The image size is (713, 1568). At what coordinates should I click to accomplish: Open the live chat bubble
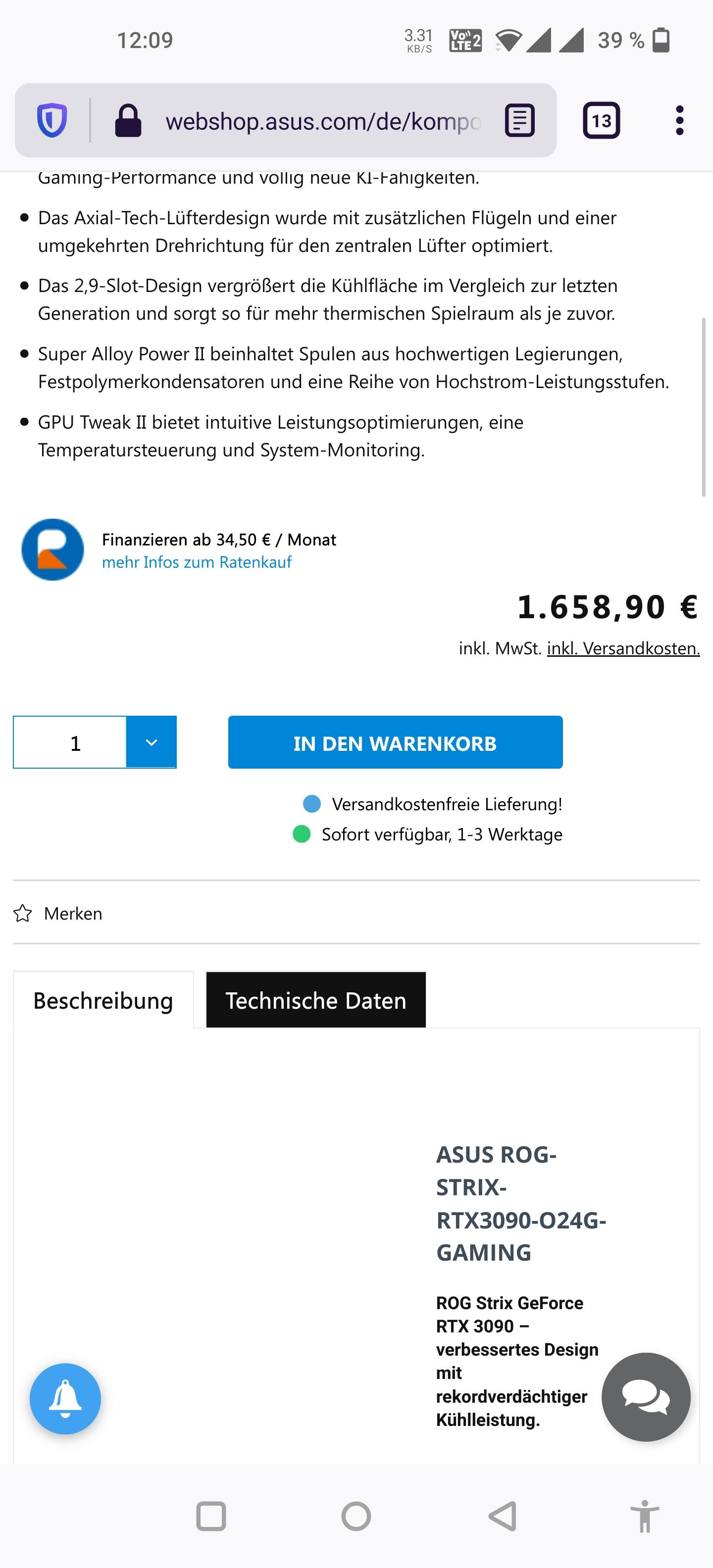646,1397
